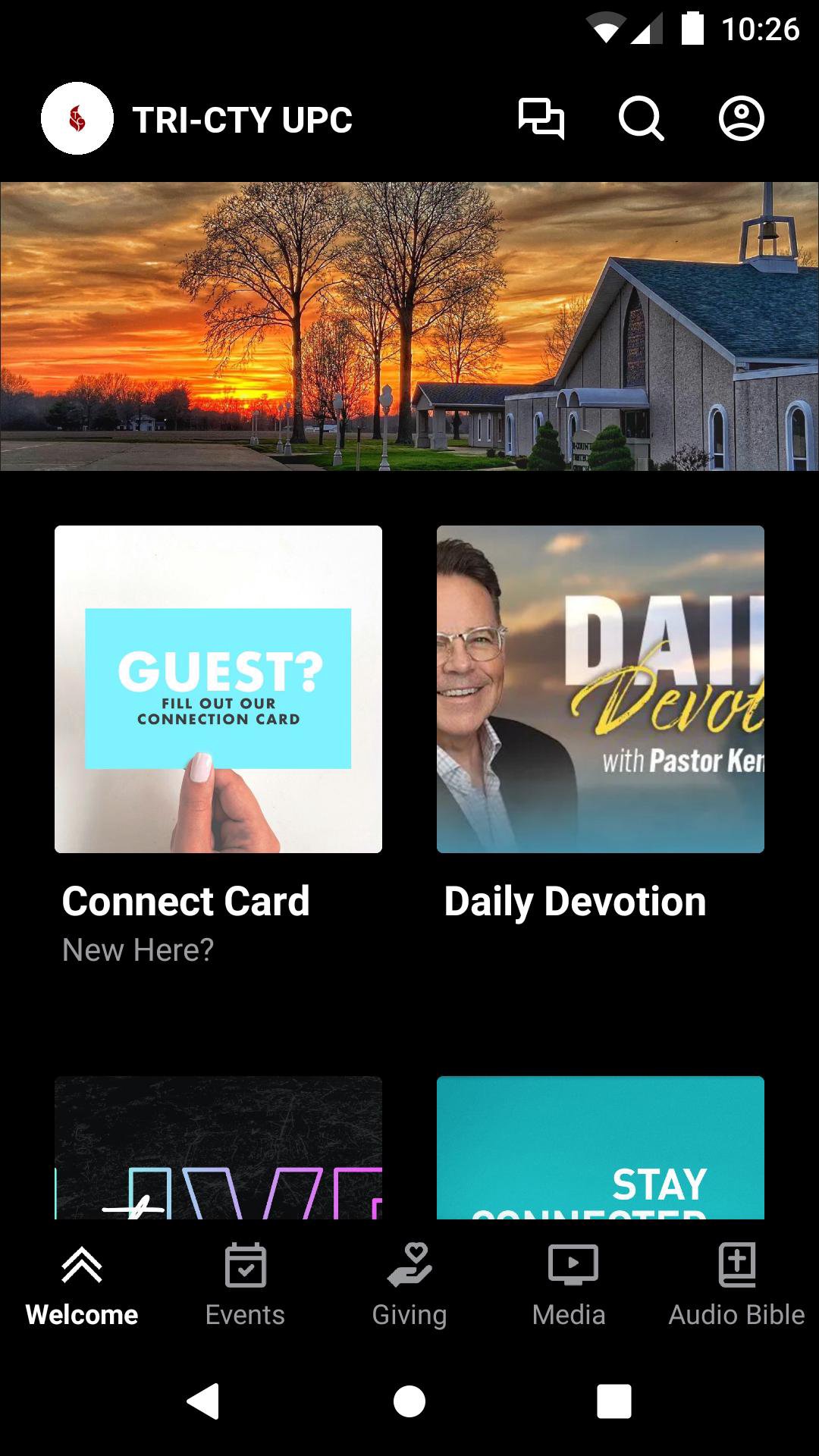Viewport: 819px width, 1456px height.
Task: Switch to the Media tab
Action: click(x=570, y=1284)
